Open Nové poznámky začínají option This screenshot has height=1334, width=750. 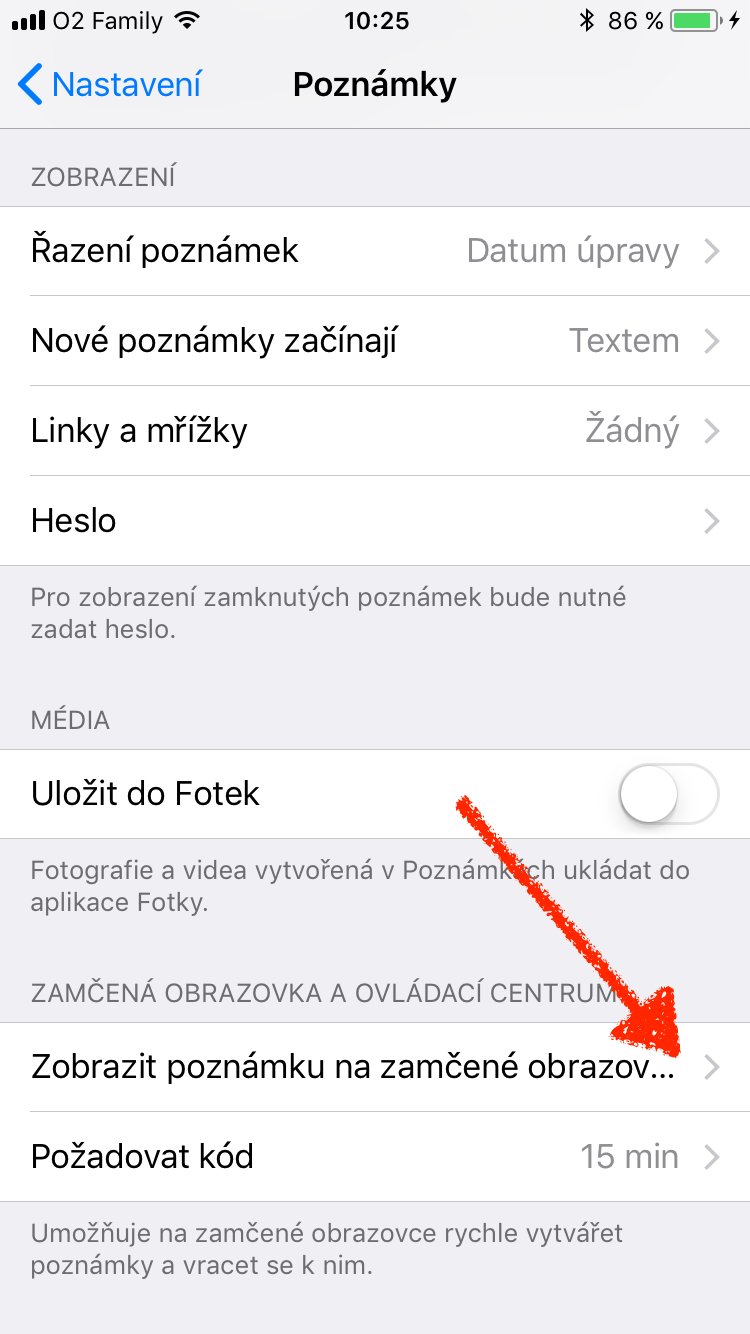click(375, 341)
